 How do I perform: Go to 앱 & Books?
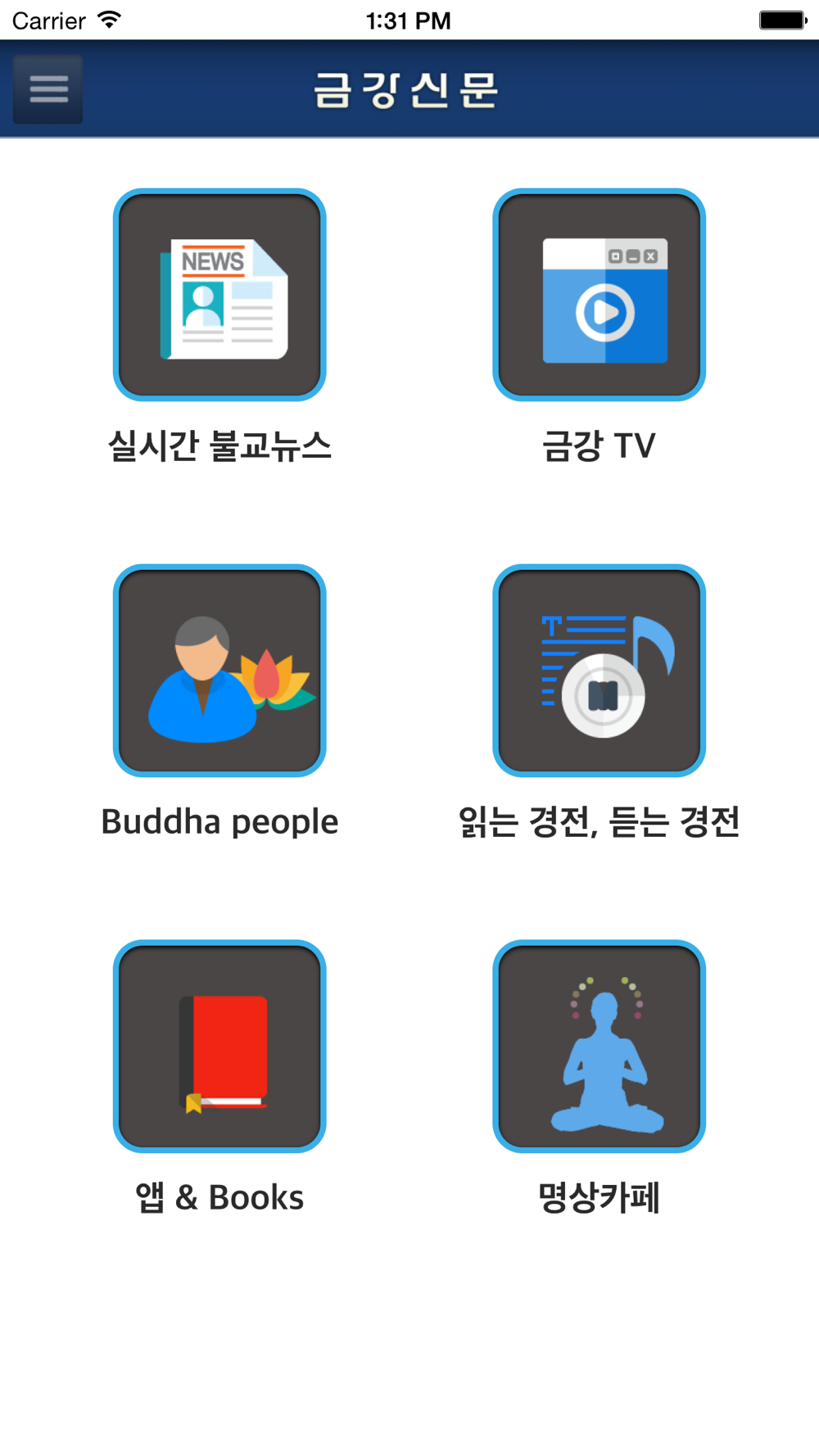click(219, 1046)
